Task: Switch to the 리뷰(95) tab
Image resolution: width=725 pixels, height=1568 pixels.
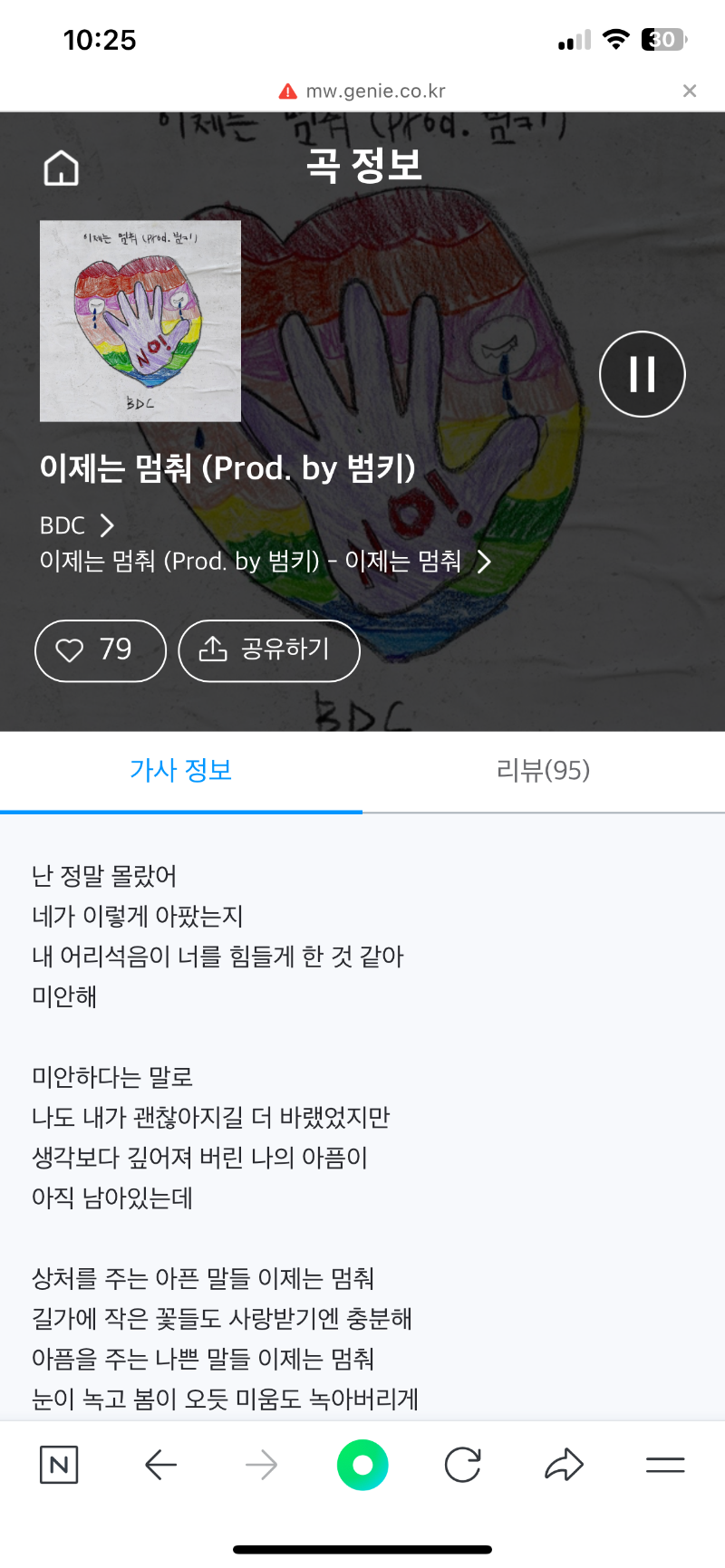Action: 543,771
